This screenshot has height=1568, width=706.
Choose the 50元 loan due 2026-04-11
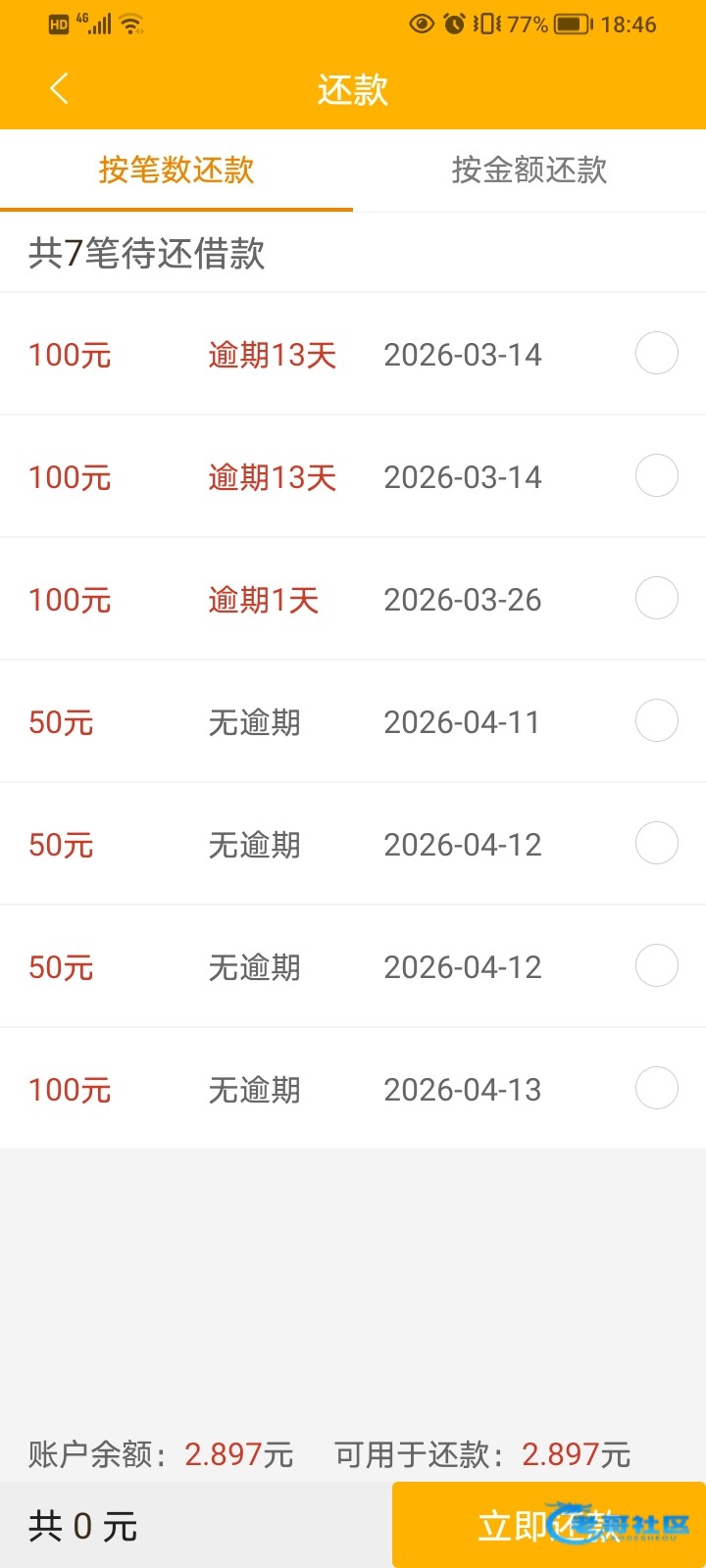pos(656,721)
